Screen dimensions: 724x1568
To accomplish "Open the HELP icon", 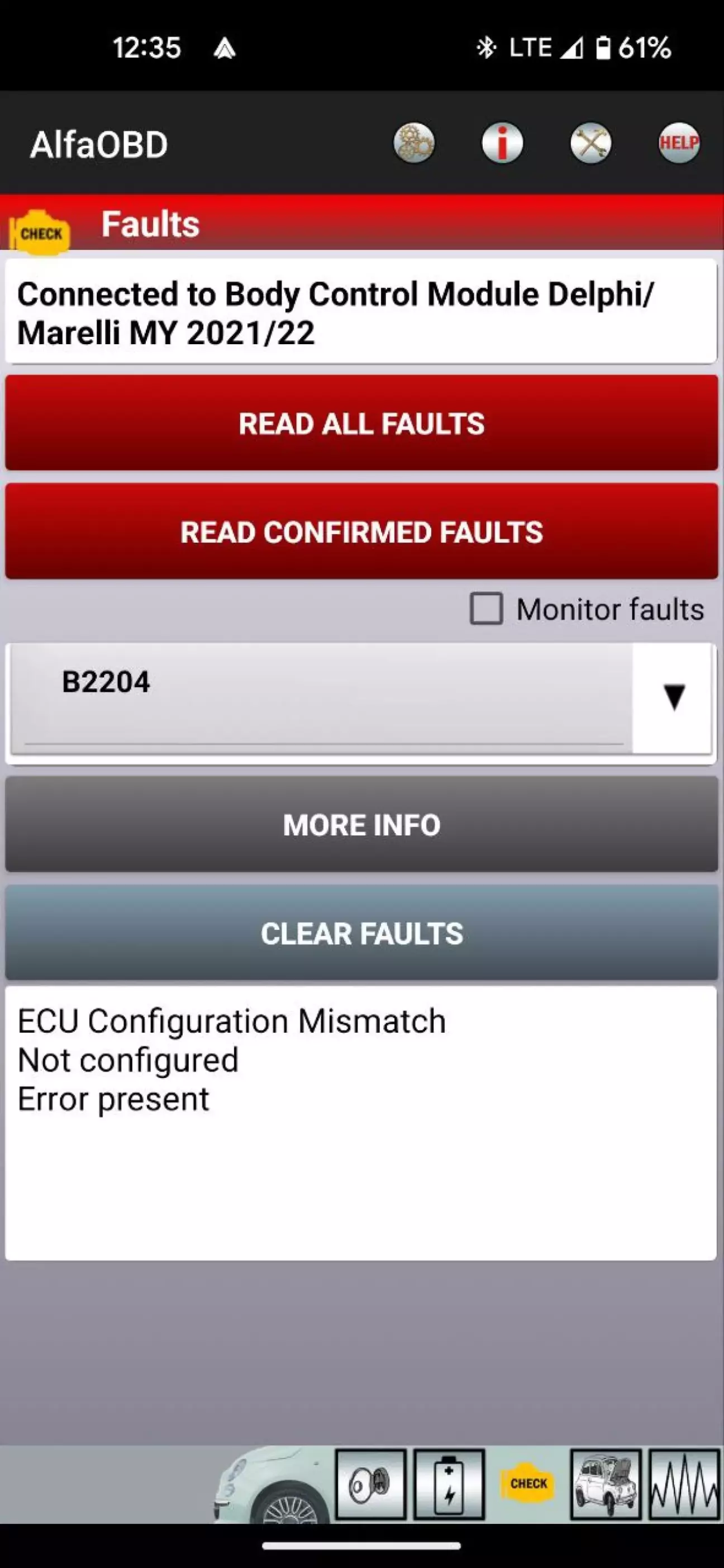I will pyautogui.click(x=679, y=144).
